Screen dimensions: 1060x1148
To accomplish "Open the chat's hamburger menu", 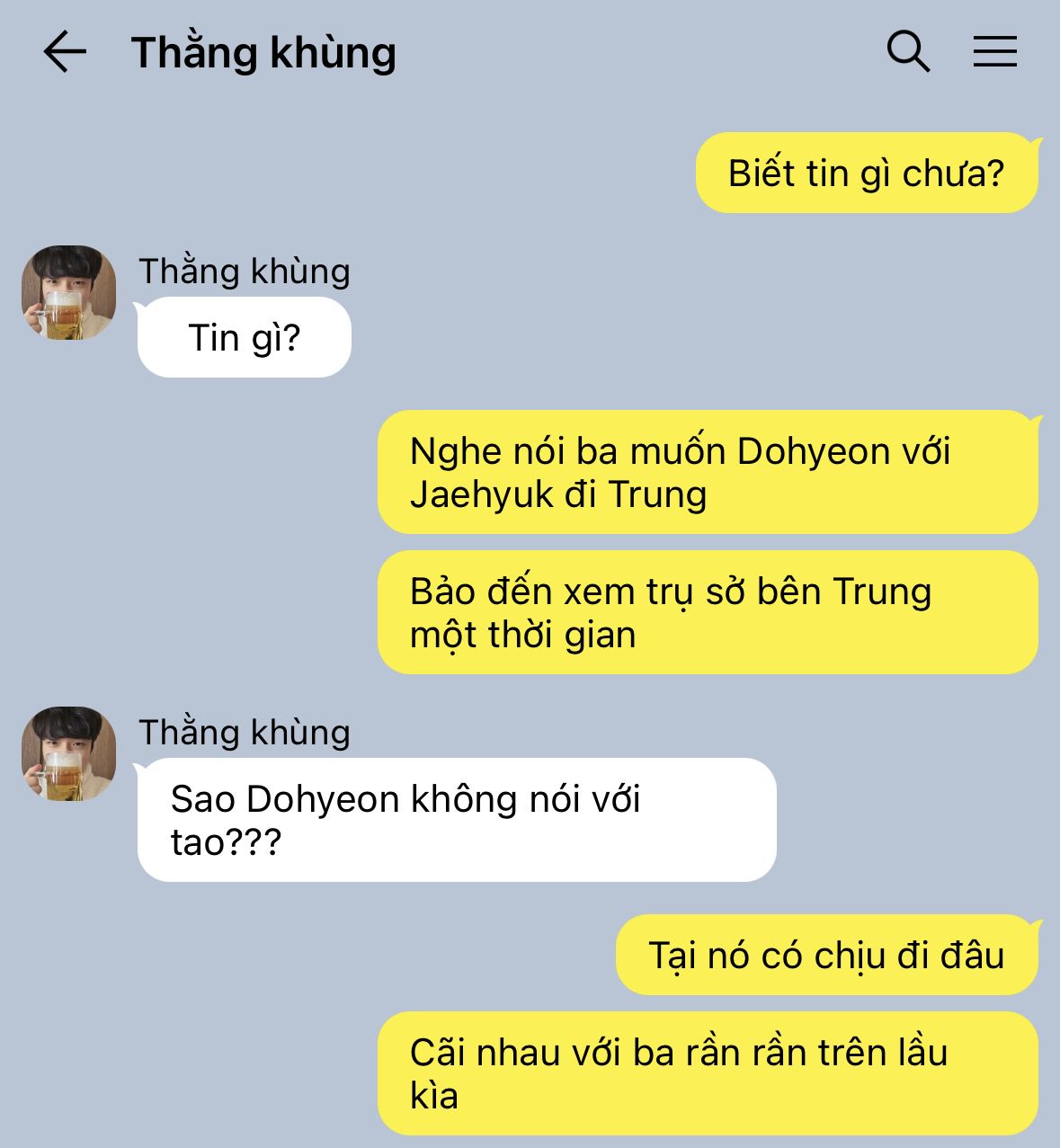I will pos(994,51).
